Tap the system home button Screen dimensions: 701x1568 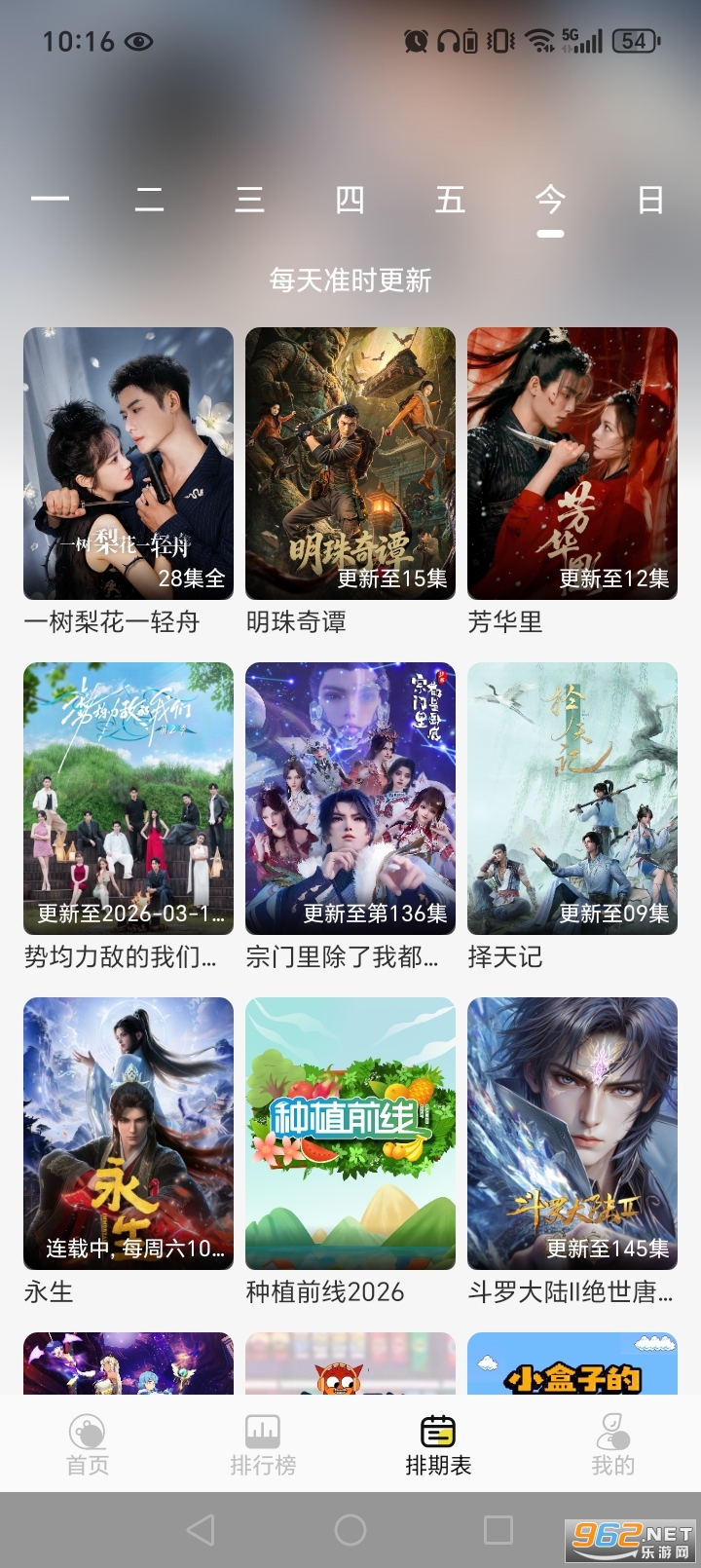pos(350,1530)
